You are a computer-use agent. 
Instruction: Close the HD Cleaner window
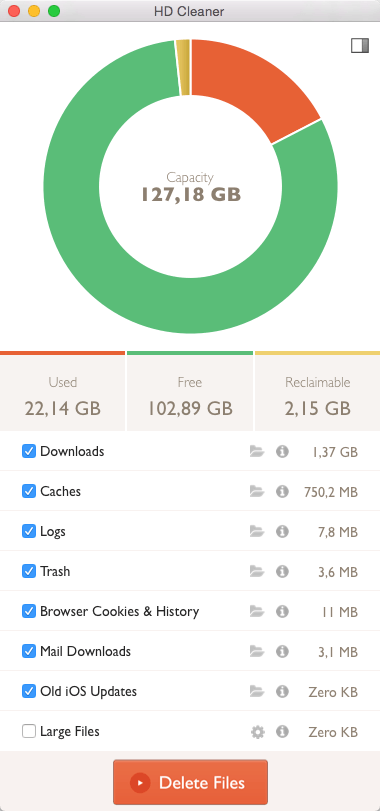(x=14, y=11)
